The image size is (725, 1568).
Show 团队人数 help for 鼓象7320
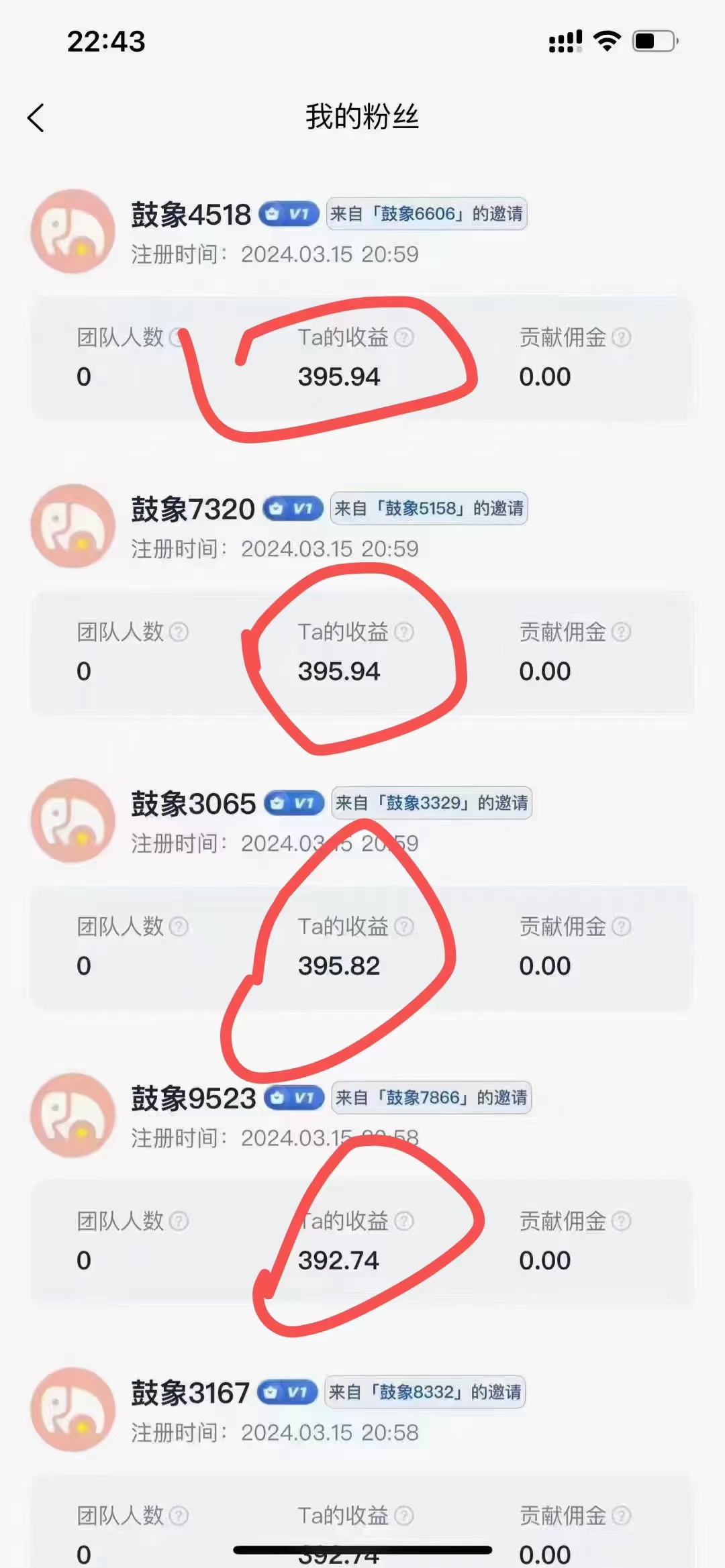[179, 632]
